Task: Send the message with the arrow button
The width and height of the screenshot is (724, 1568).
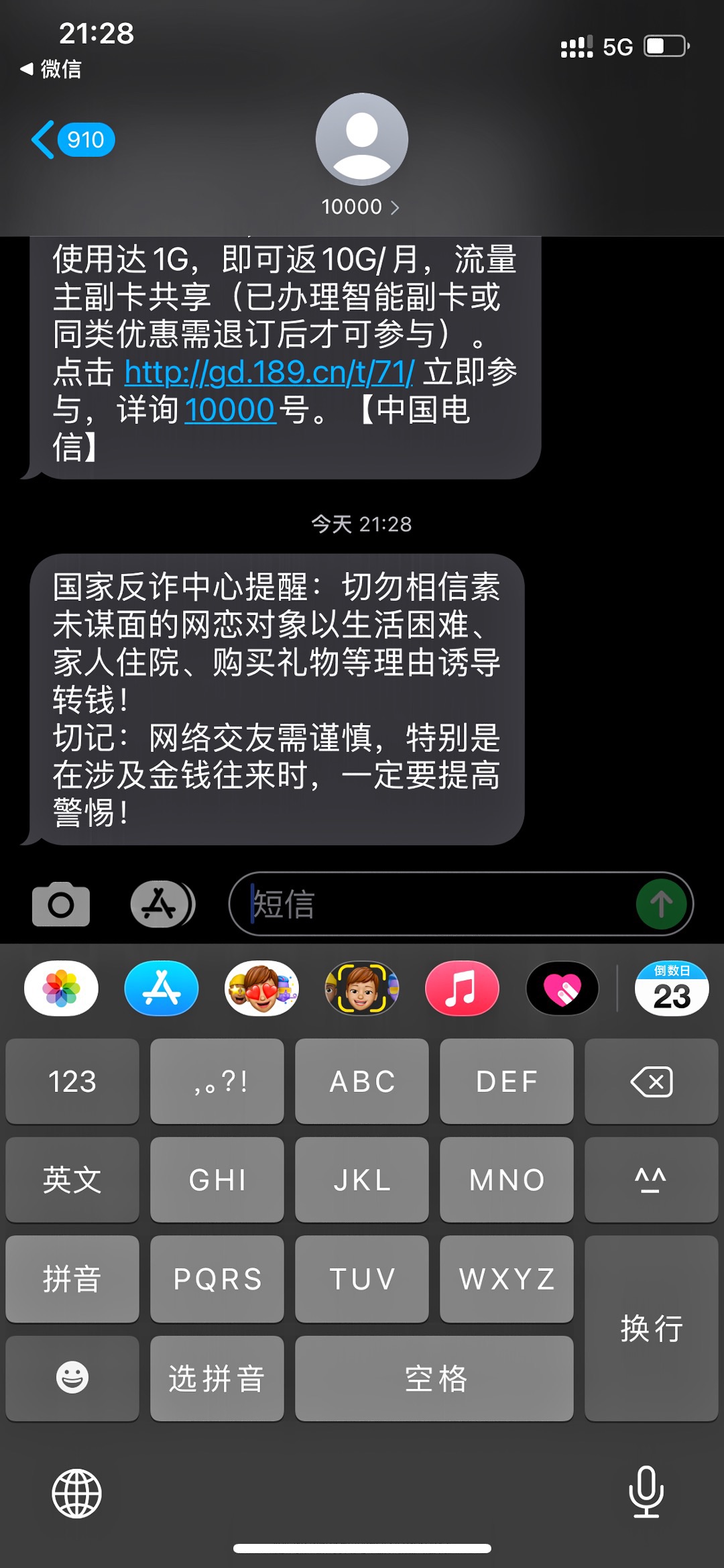Action: 661,904
